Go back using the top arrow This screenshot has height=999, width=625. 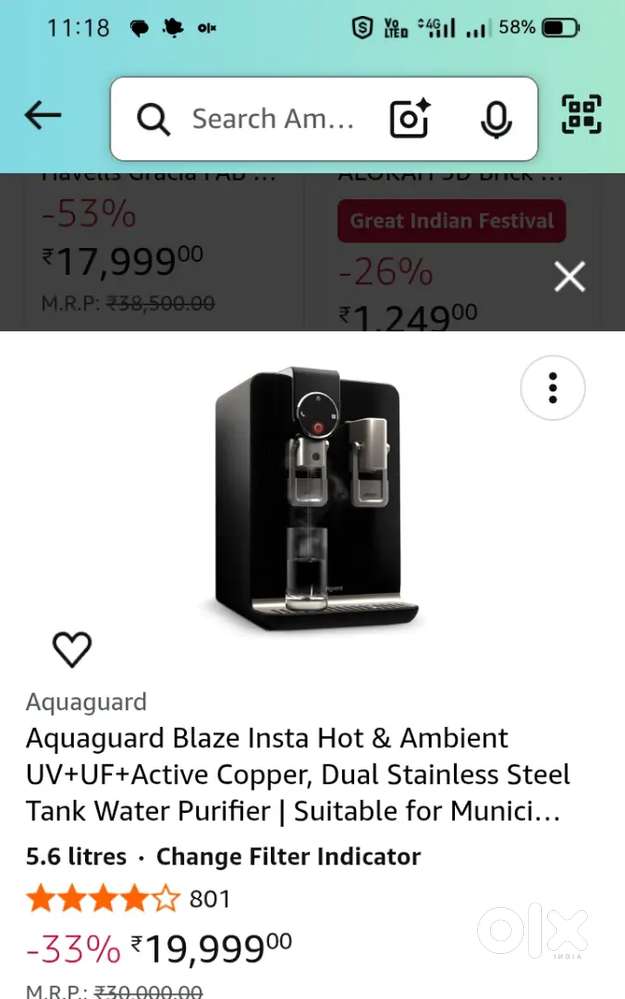pyautogui.click(x=43, y=117)
